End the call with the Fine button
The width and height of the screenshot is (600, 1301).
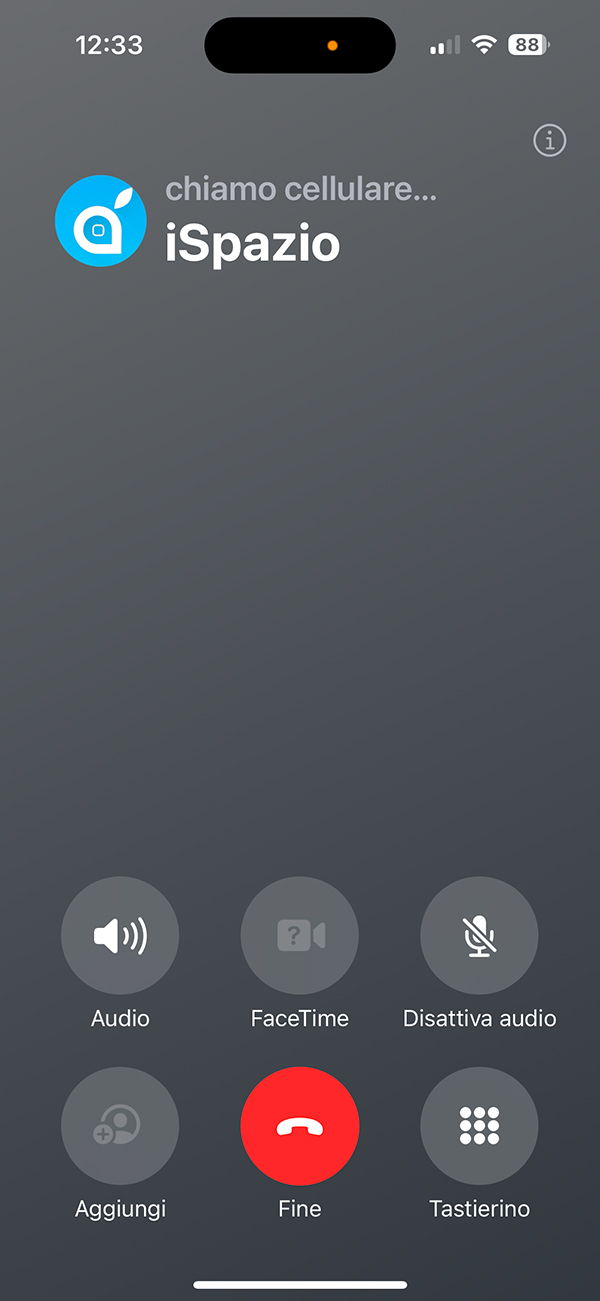(300, 1126)
